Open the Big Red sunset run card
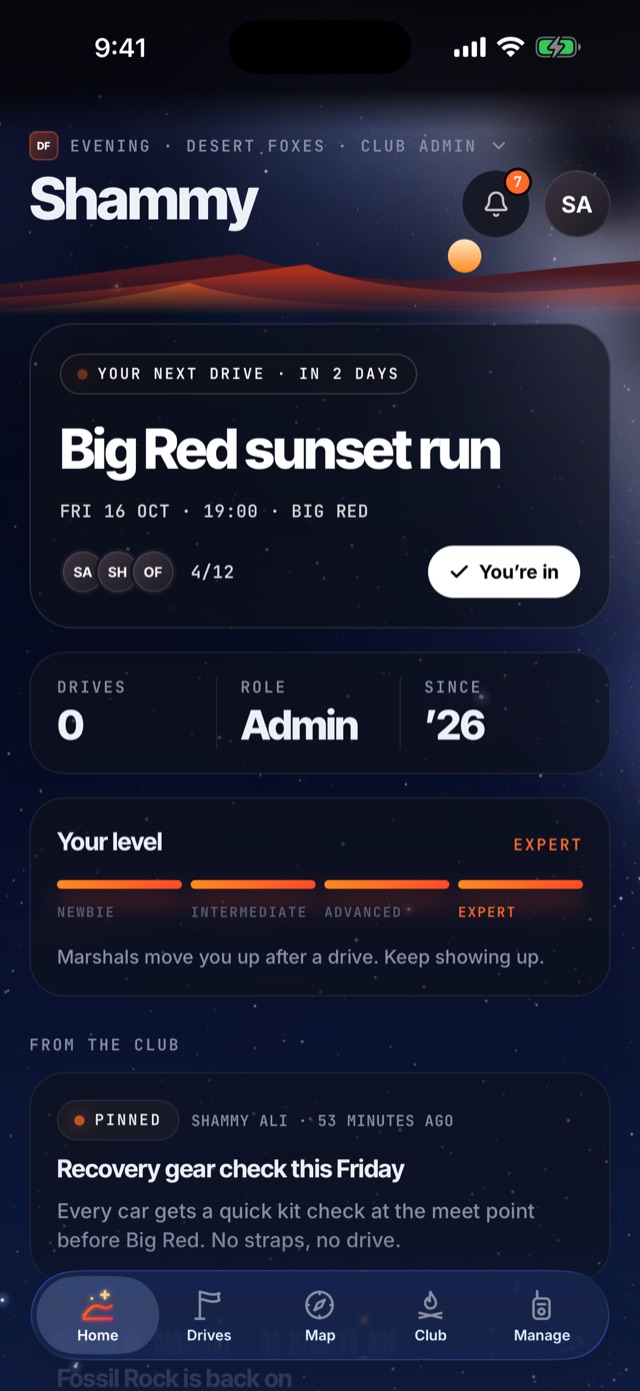Image resolution: width=640 pixels, height=1391 pixels. point(320,476)
